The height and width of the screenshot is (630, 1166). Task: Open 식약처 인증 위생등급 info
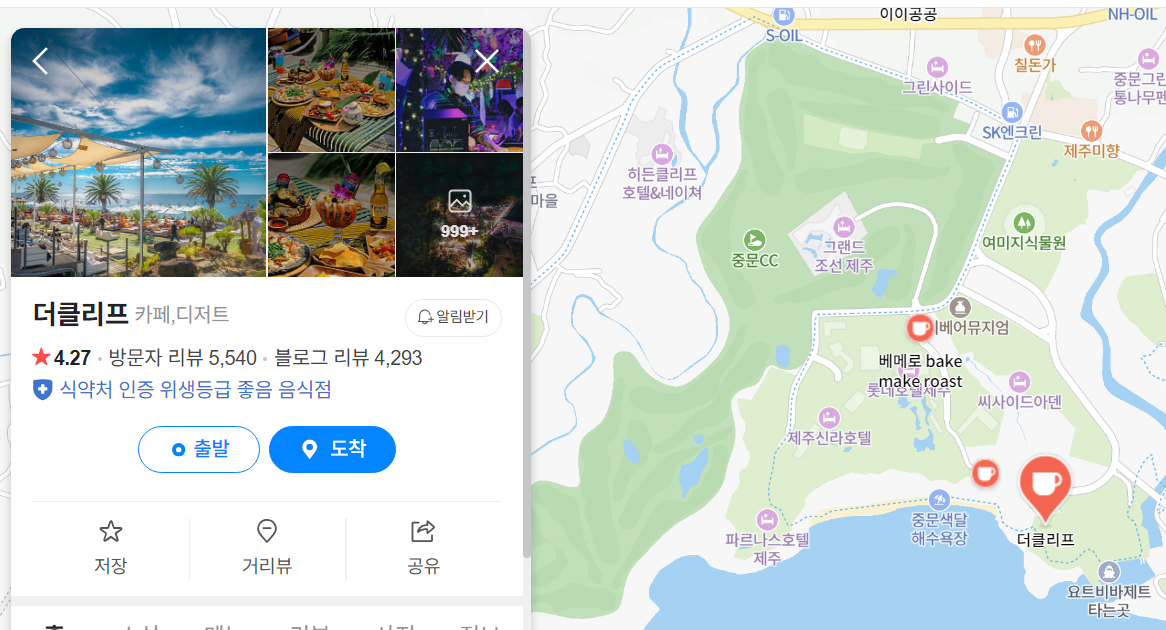tap(182, 389)
